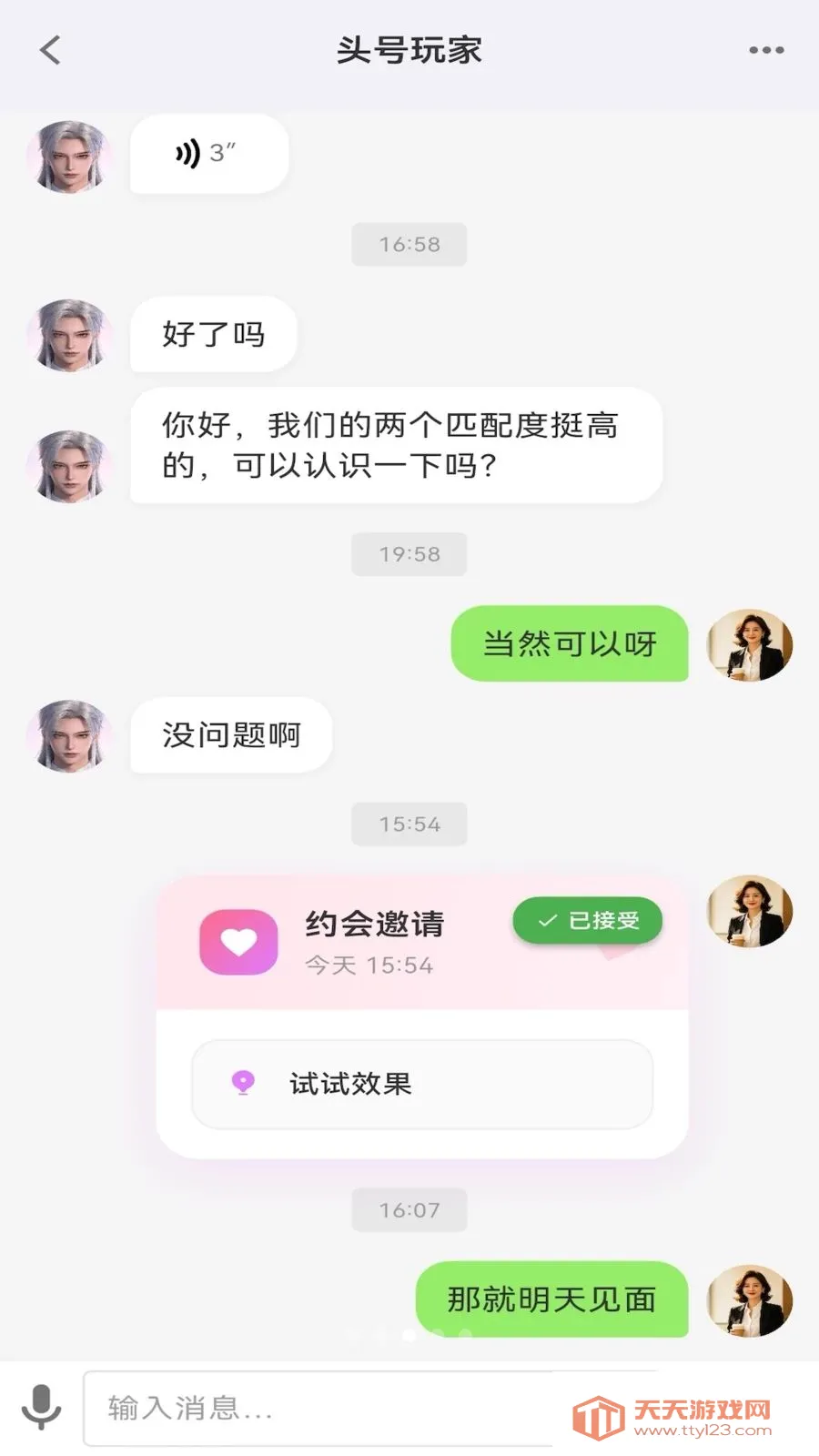Tap the microphone icon to record voice
The height and width of the screenshot is (1456, 819).
(x=43, y=1405)
